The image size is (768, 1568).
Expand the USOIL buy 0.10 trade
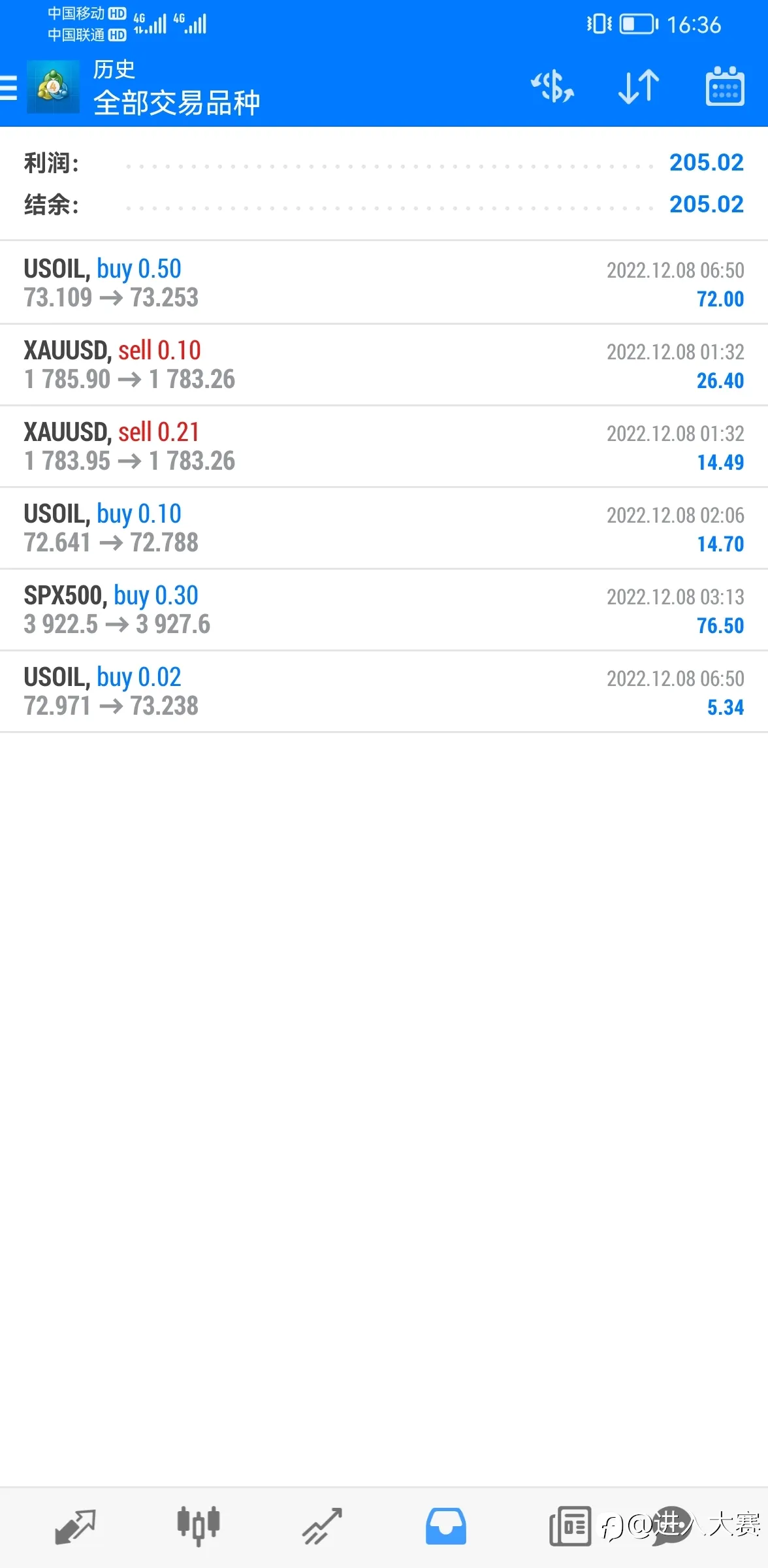click(384, 528)
